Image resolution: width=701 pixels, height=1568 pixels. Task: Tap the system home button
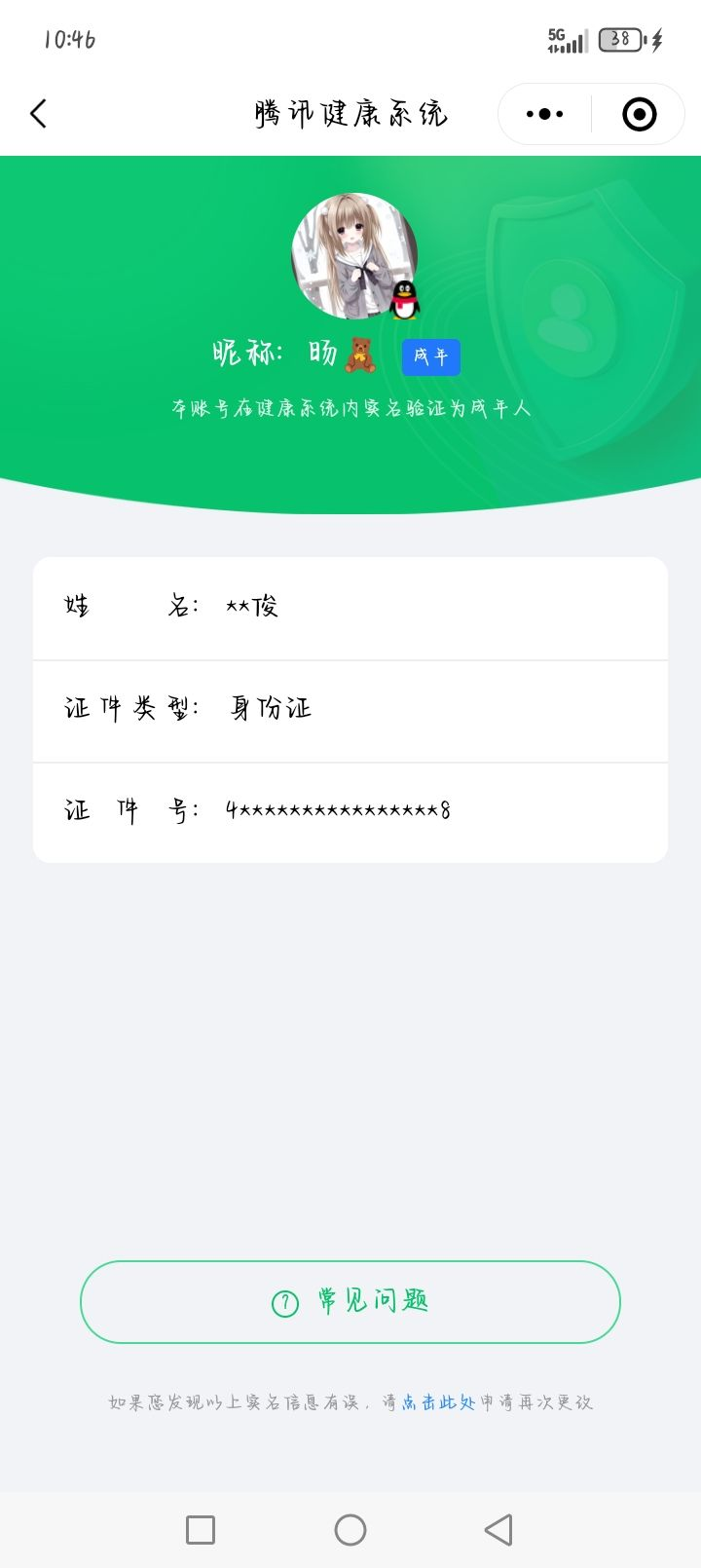click(x=350, y=1530)
